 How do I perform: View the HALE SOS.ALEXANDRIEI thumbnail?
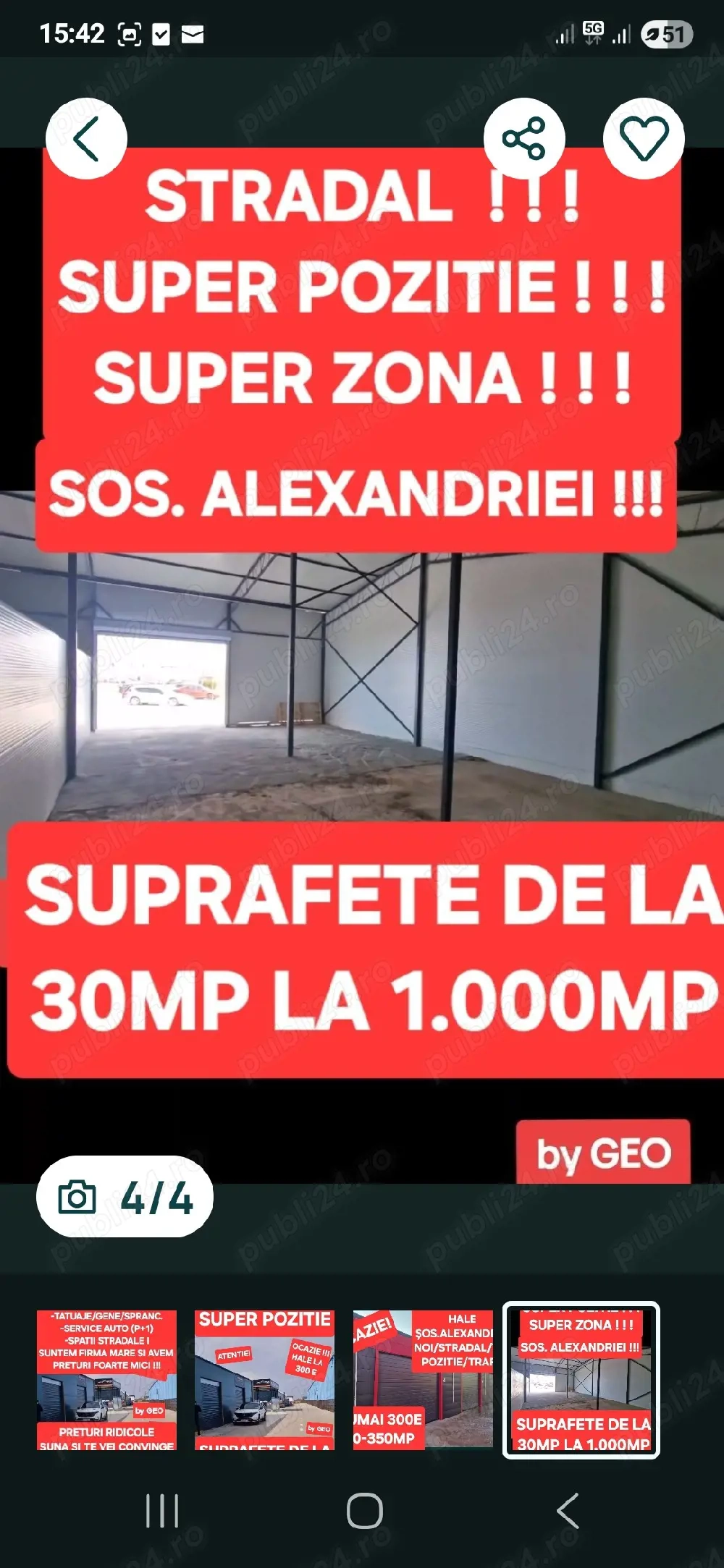coord(423,1380)
